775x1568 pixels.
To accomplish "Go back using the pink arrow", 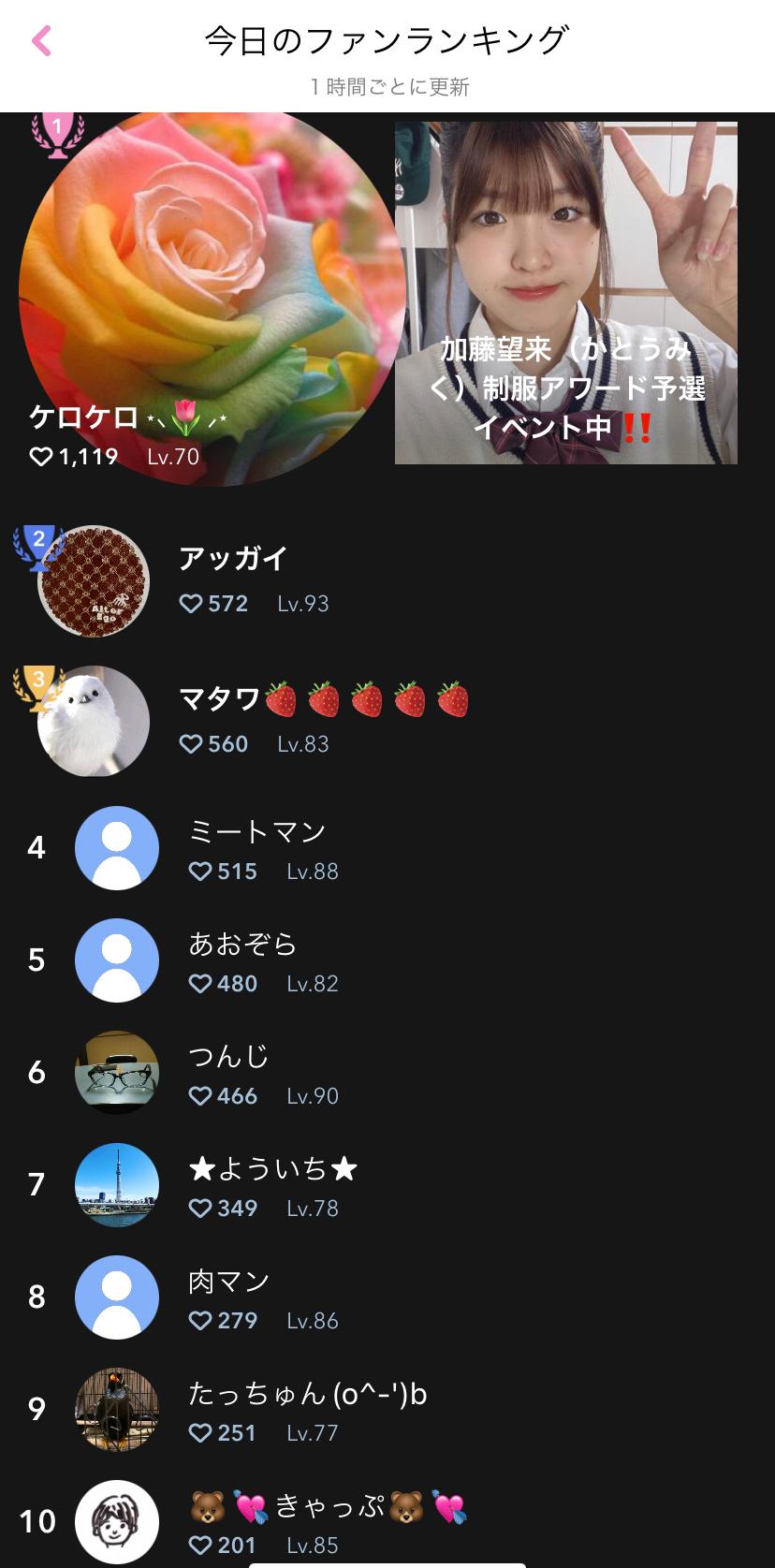I will [x=41, y=41].
